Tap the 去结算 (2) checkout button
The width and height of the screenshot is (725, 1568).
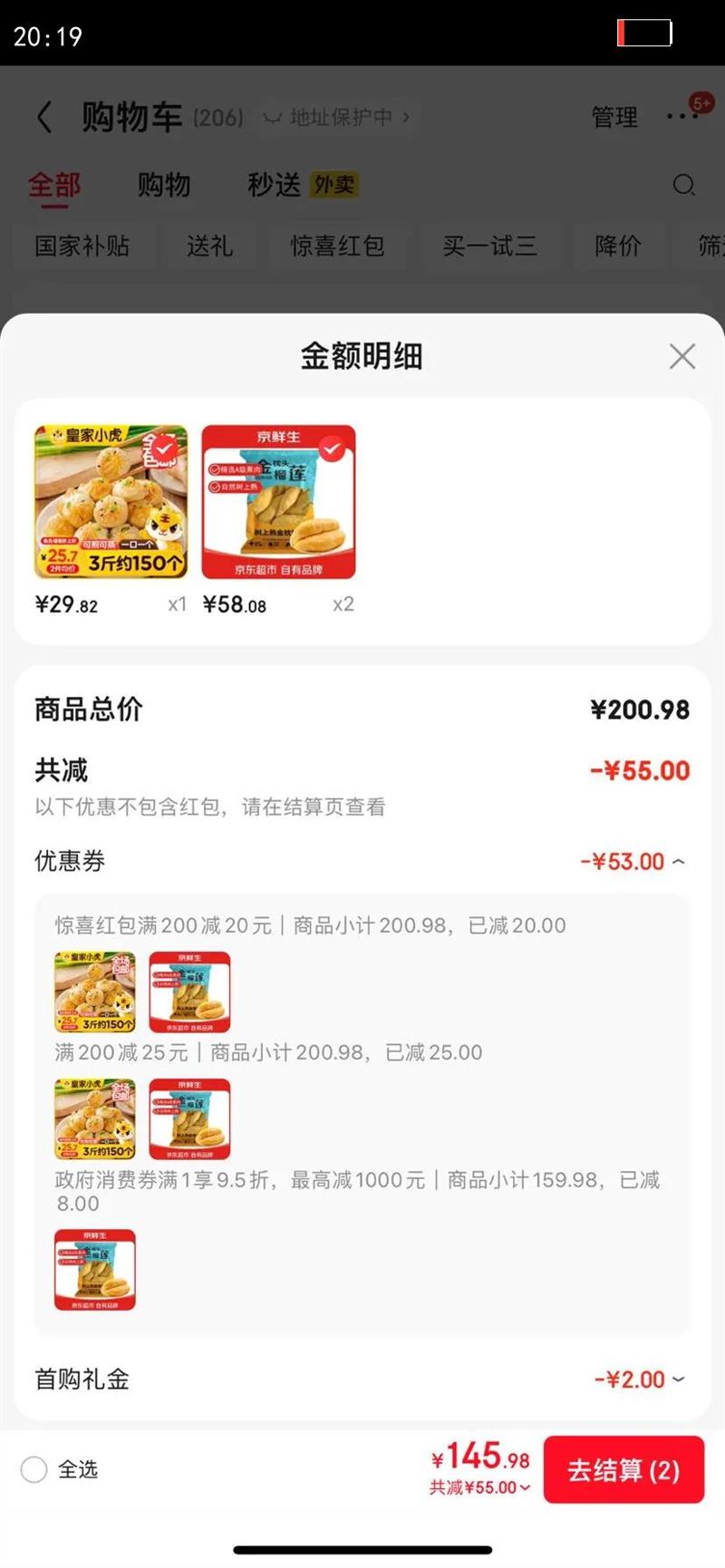click(x=623, y=1470)
